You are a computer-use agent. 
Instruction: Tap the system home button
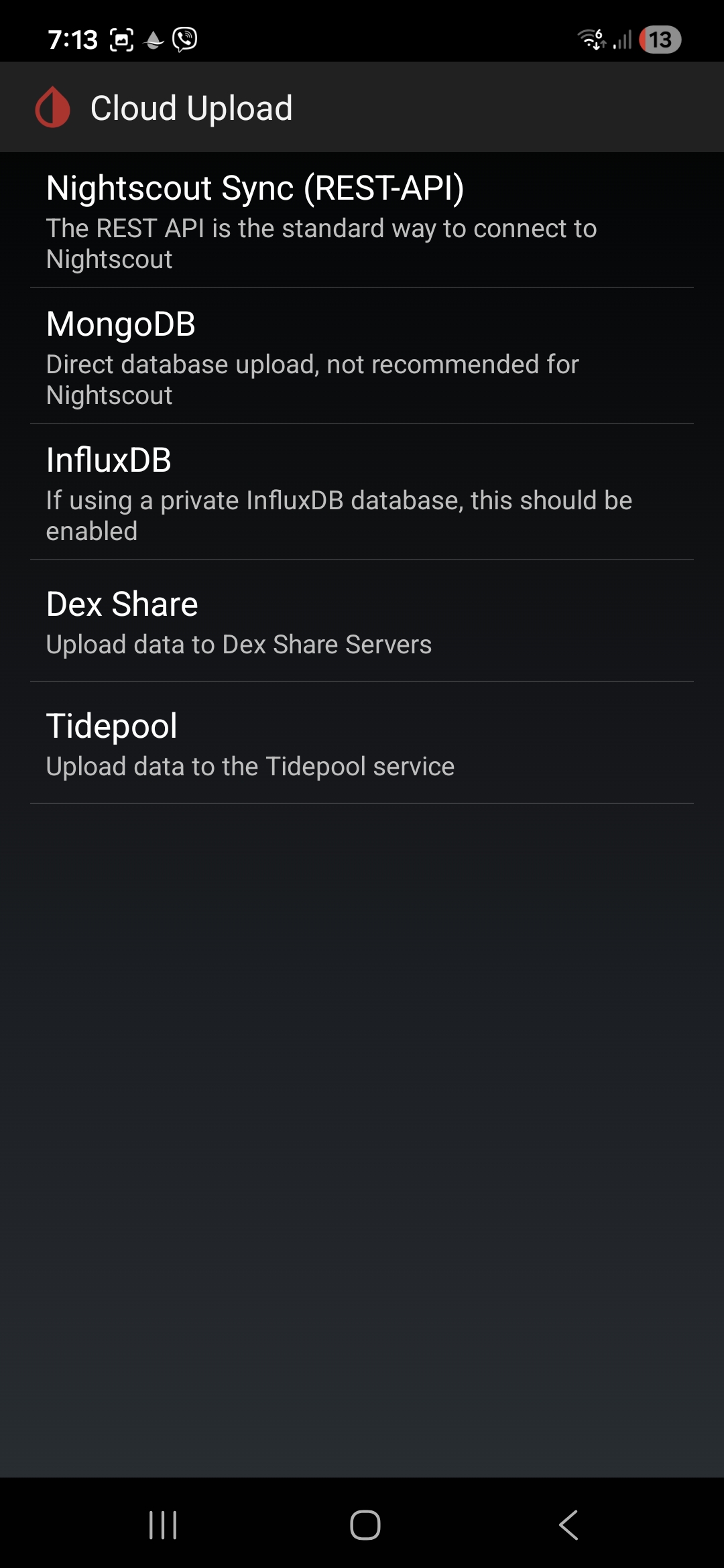[x=365, y=1525]
